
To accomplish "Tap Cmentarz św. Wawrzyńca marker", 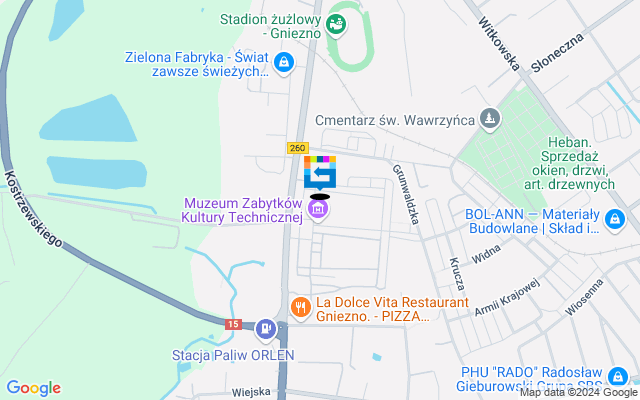I will coord(488,120).
